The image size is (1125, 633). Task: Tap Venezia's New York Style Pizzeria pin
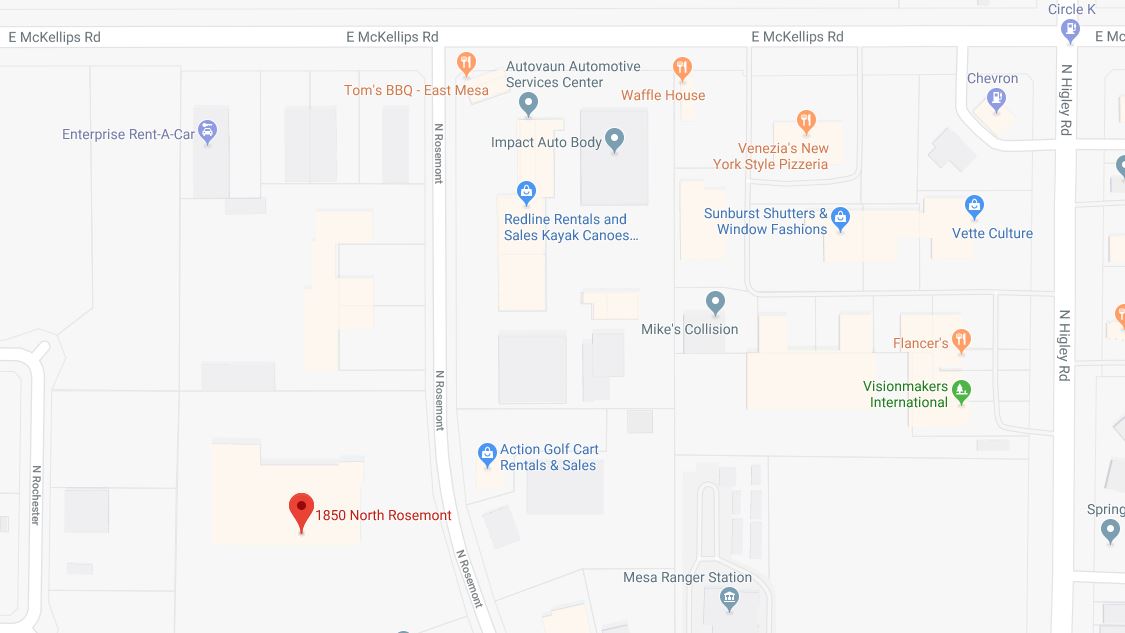click(807, 123)
